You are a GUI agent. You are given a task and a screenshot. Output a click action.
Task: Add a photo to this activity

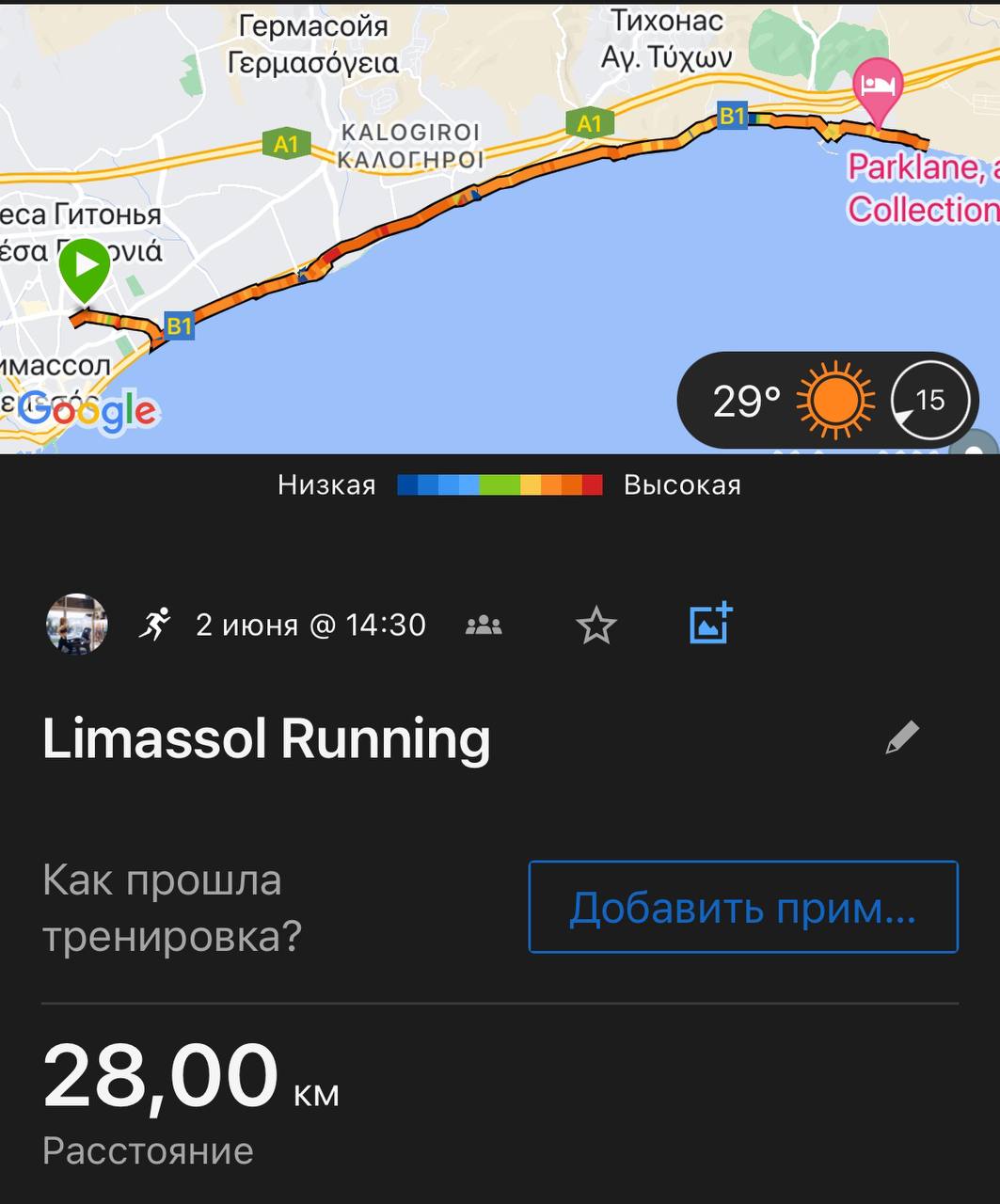710,624
